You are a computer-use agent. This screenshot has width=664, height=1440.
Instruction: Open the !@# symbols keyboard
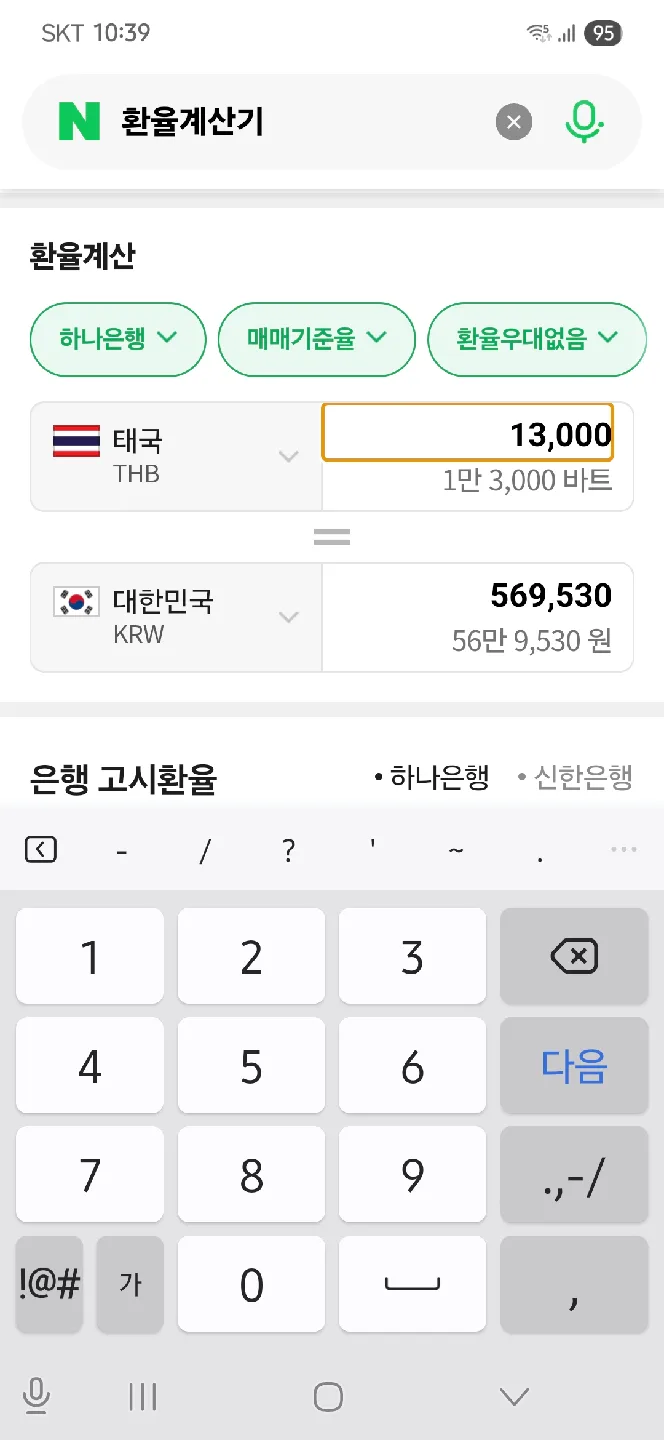coord(49,1284)
